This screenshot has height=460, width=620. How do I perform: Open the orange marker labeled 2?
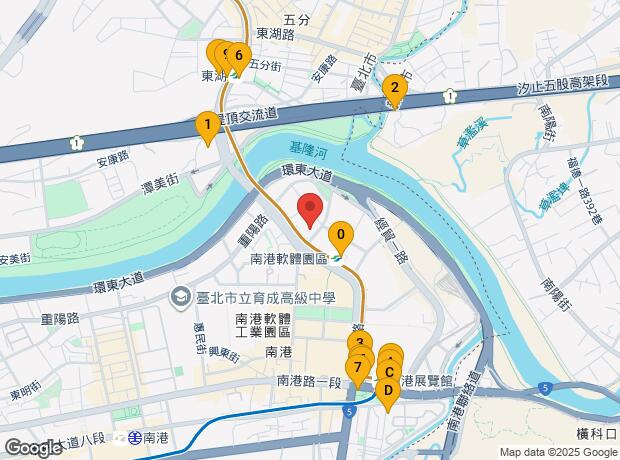coord(394,92)
